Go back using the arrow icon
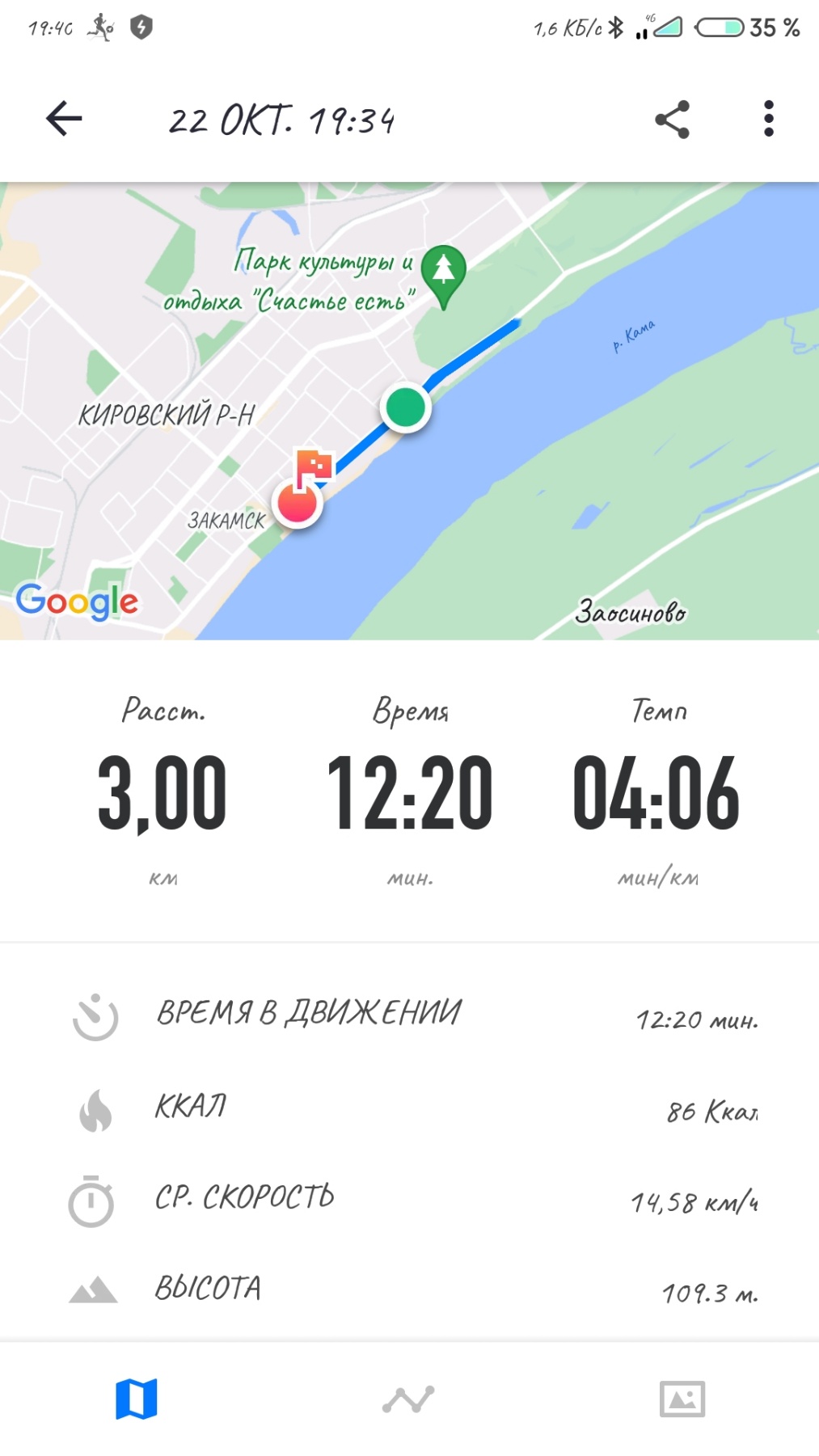This screenshot has width=819, height=1456. click(64, 120)
